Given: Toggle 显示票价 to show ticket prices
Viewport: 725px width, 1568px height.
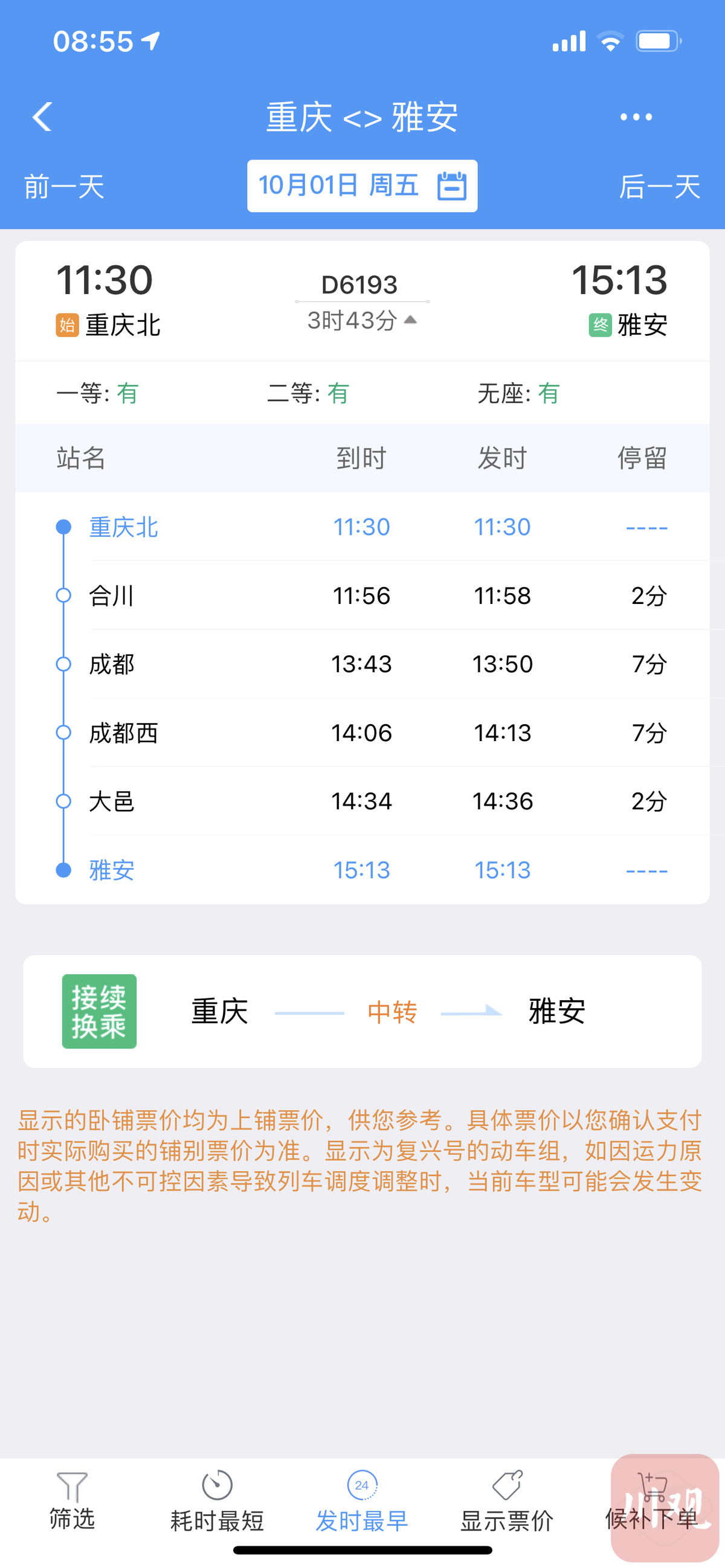Looking at the screenshot, I should point(506,1501).
